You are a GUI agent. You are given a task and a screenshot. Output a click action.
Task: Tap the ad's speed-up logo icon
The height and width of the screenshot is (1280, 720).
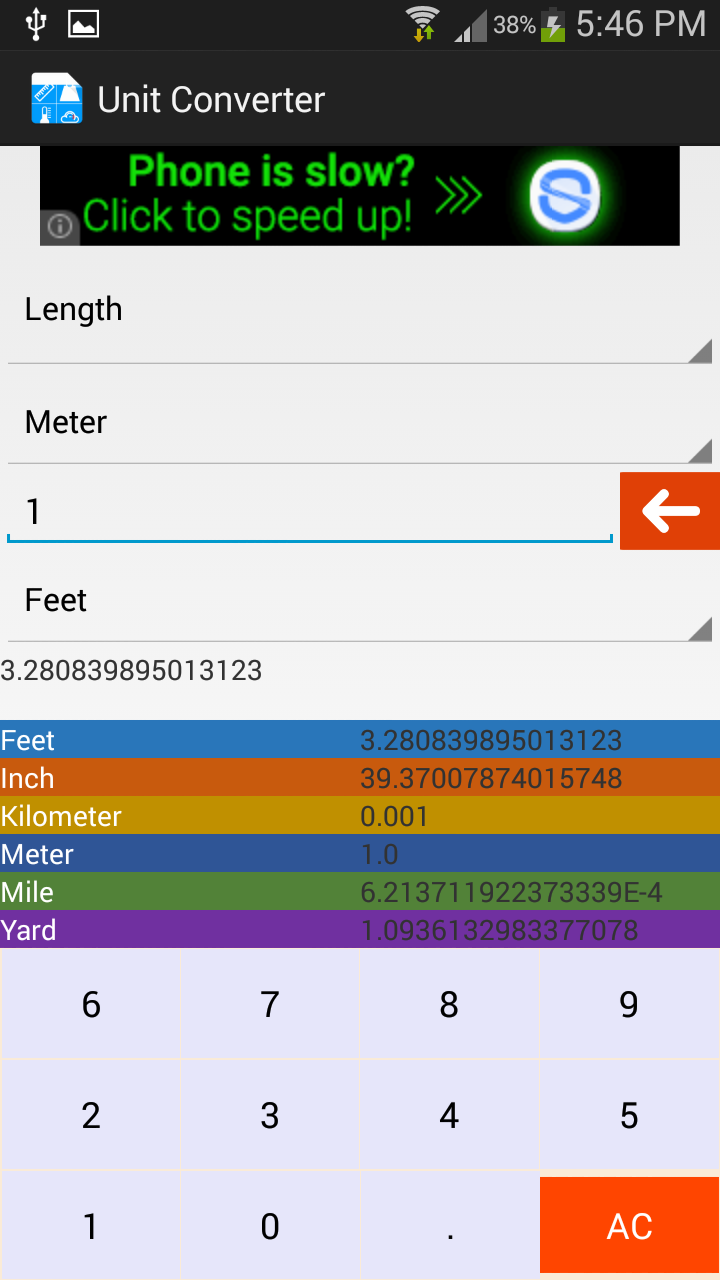pos(563,196)
